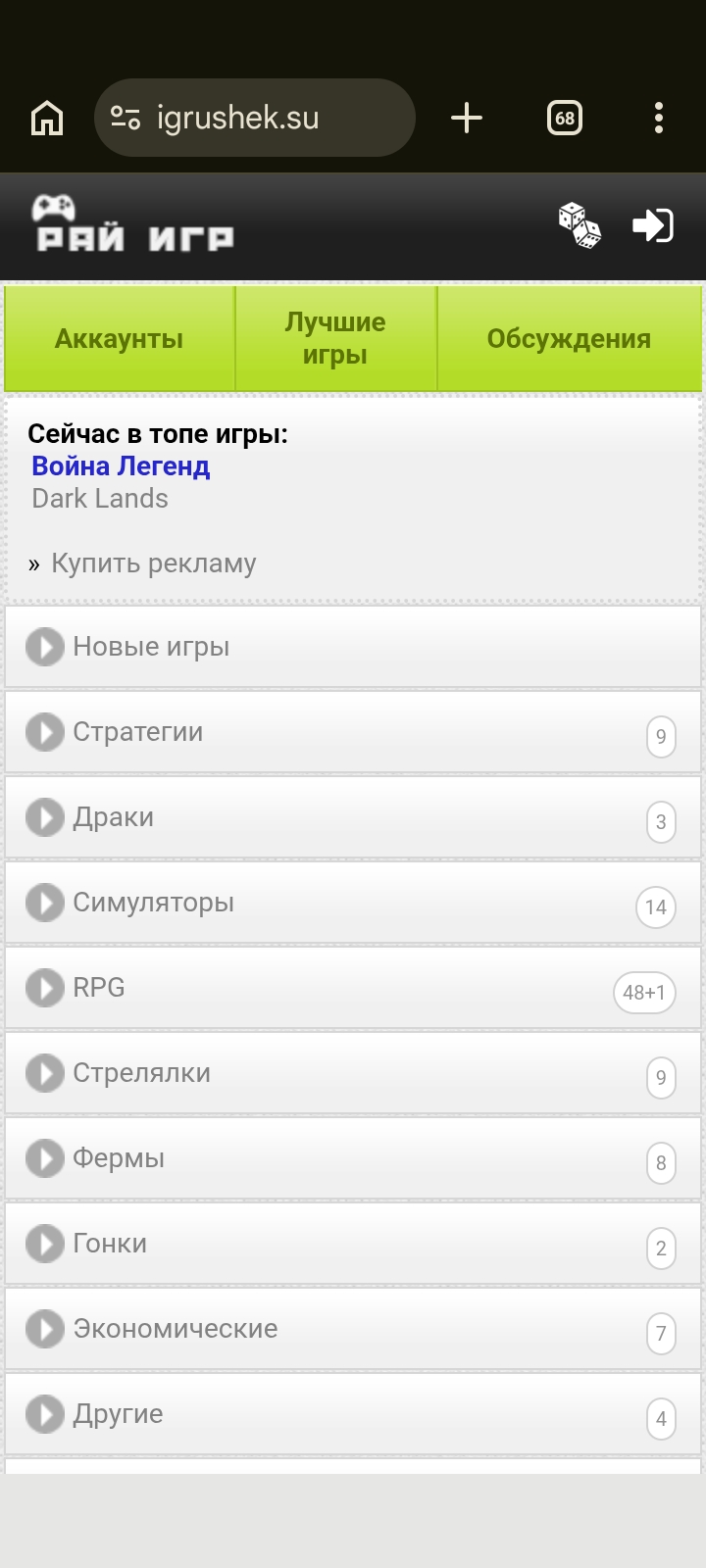This screenshot has height=1568, width=706.
Task: Switch to the Аккаунты tab
Action: click(x=120, y=339)
